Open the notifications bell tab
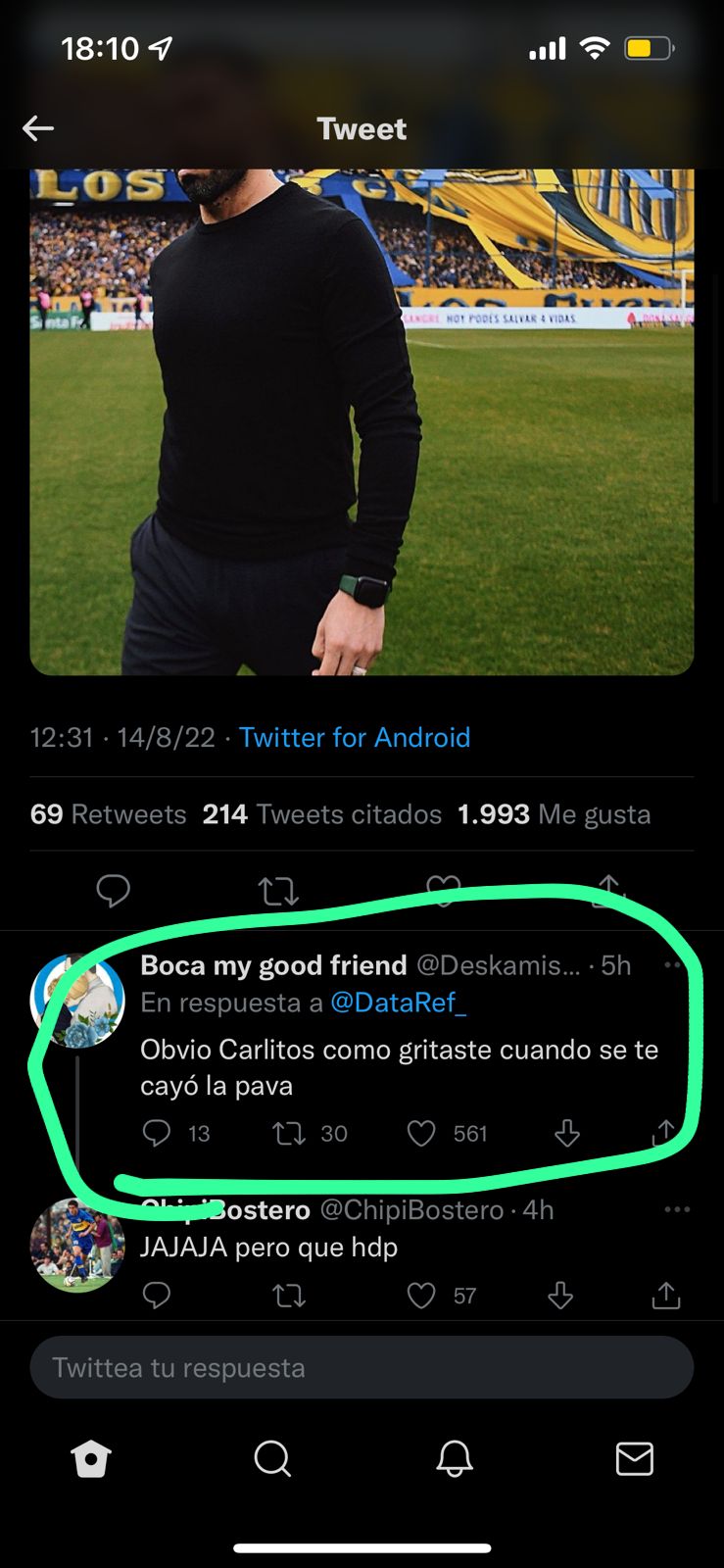 coord(454,1458)
